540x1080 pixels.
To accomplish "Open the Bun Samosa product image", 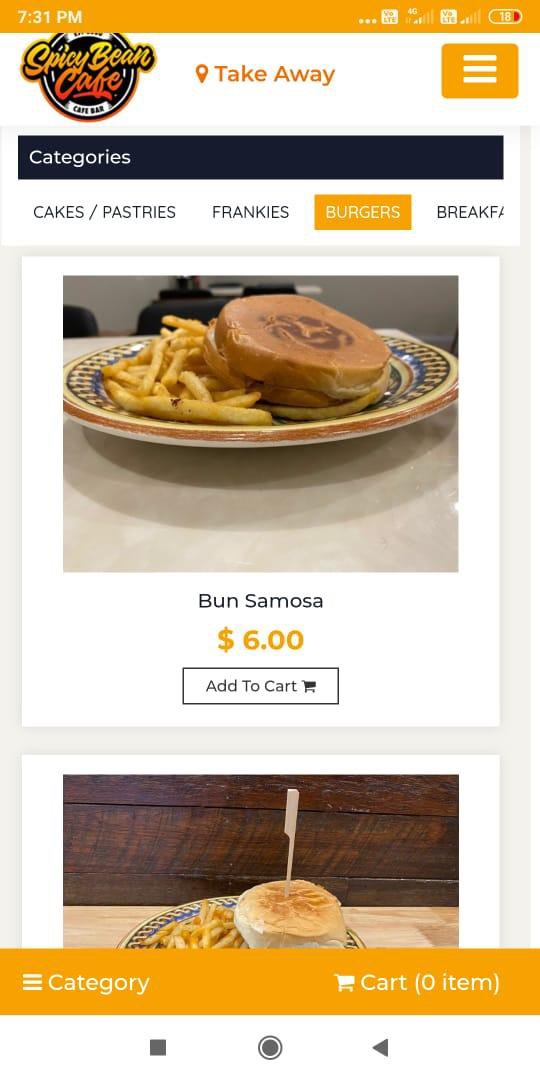I will click(x=260, y=424).
